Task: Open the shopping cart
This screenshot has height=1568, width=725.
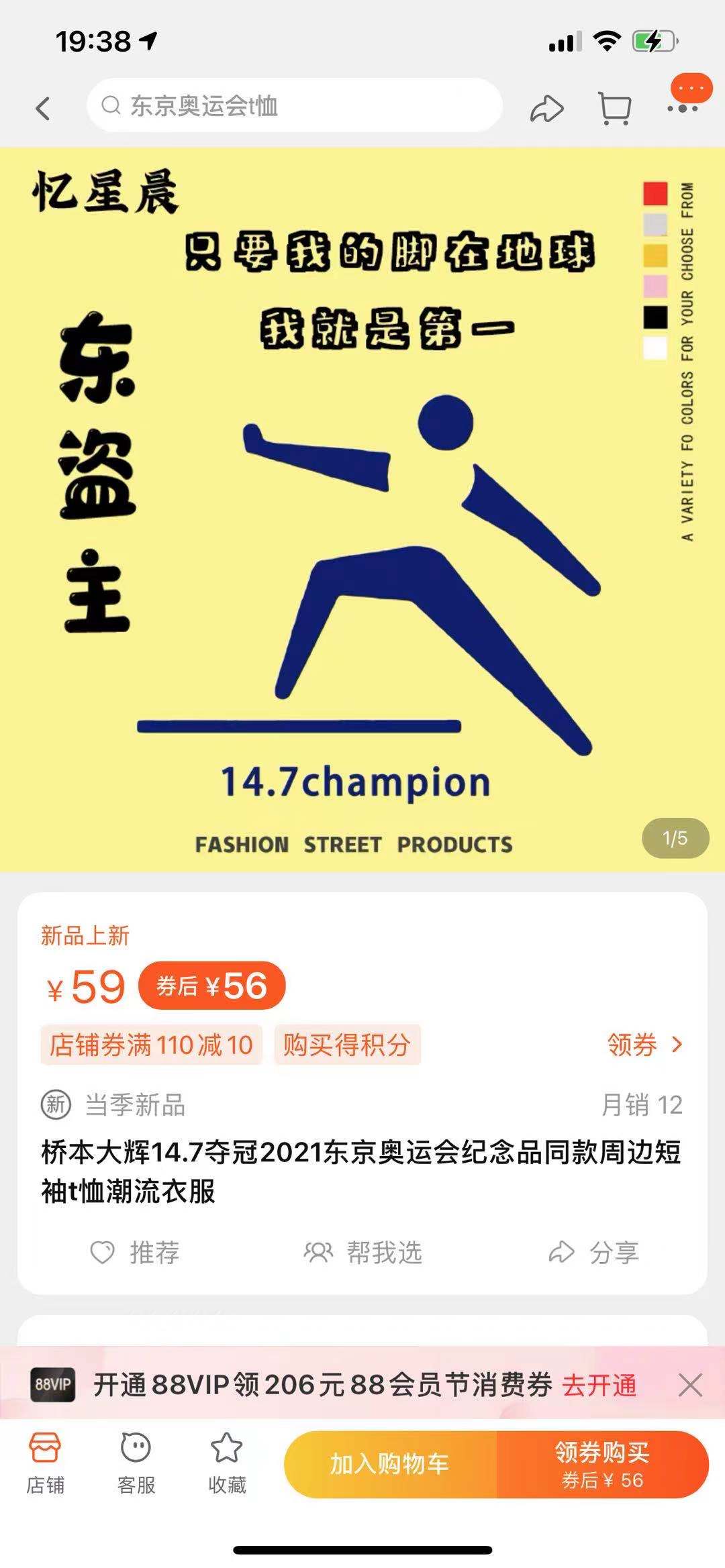Action: (614, 109)
